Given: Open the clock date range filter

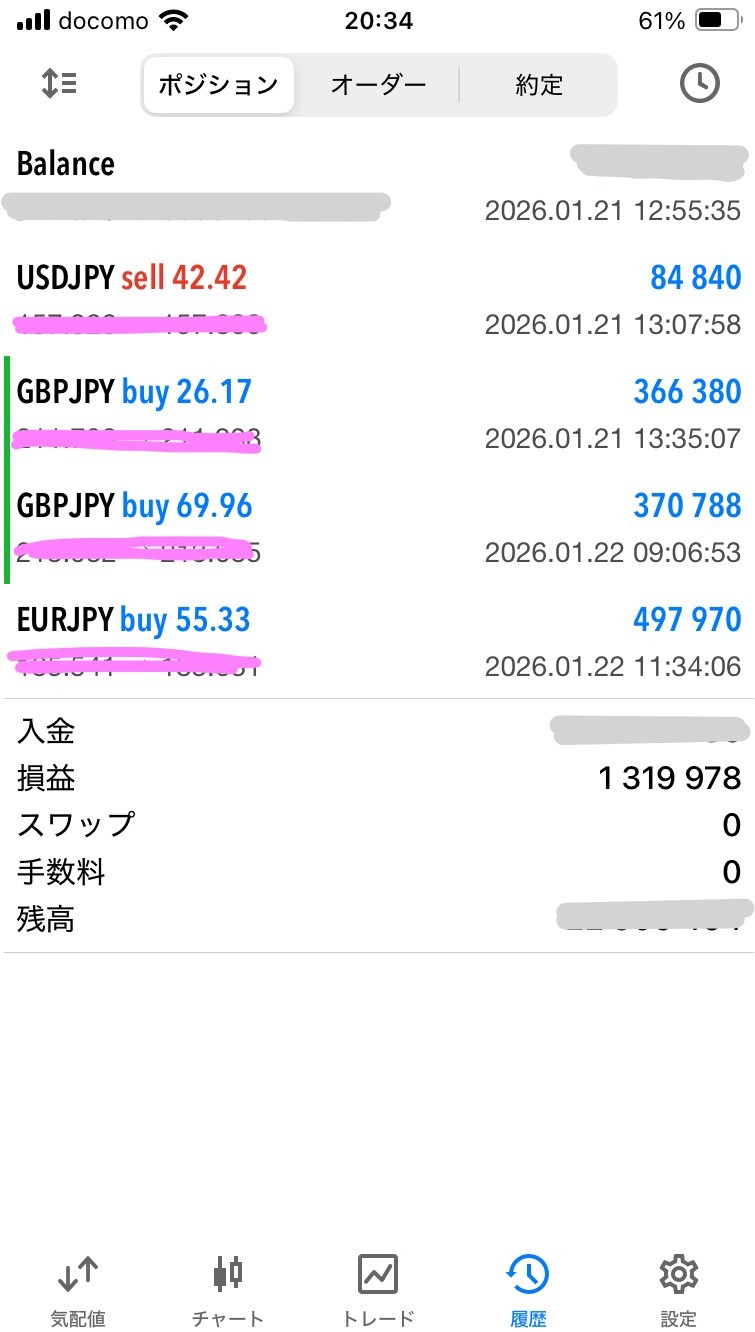Looking at the screenshot, I should [699, 84].
